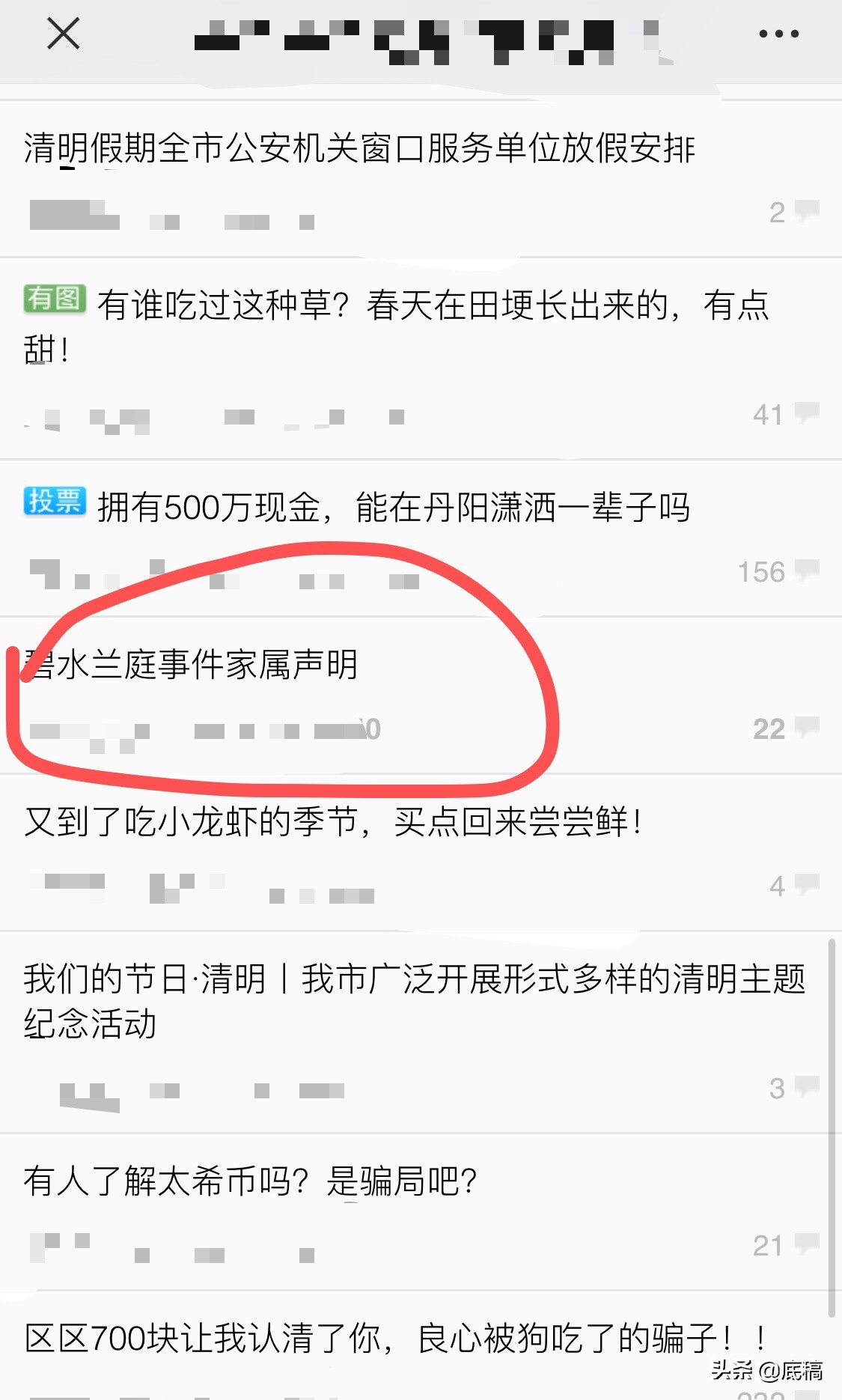Close the forum list with the X button
842x1400 pixels.
[x=64, y=34]
